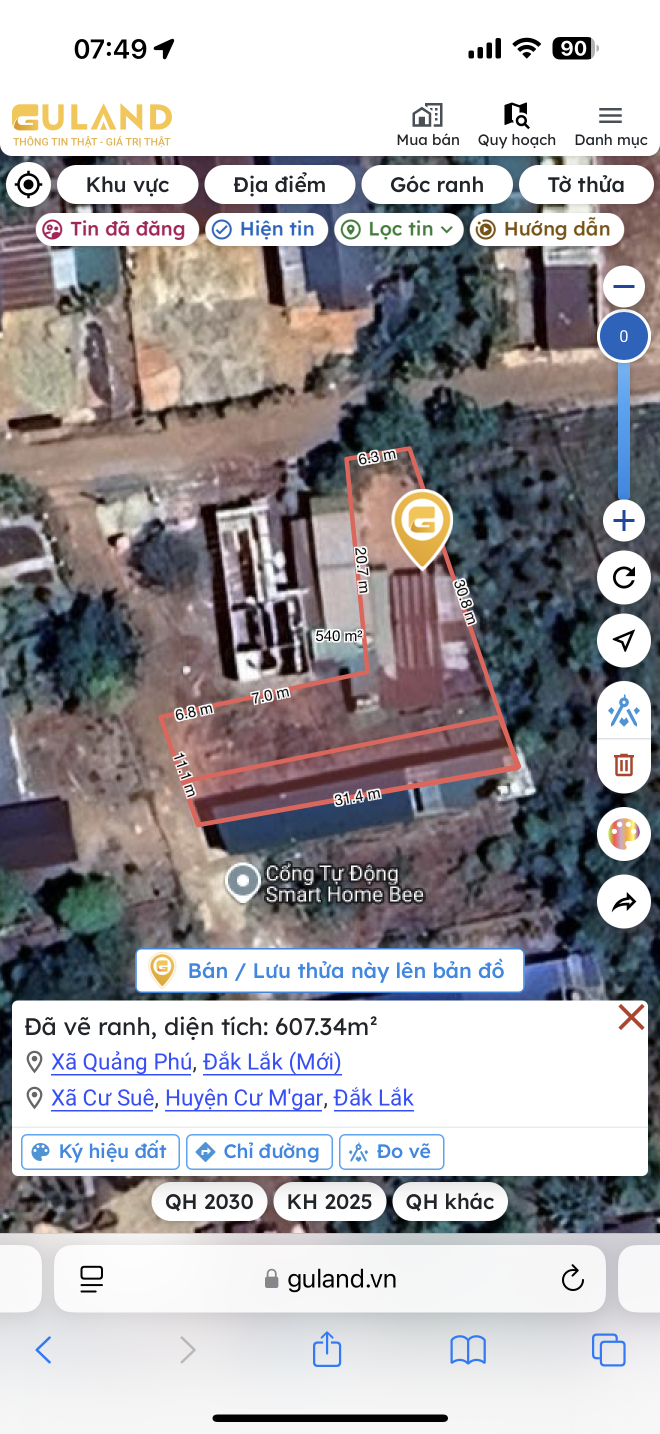Open Quy hoạch planning search
660x1434 pixels.
pyautogui.click(x=516, y=126)
